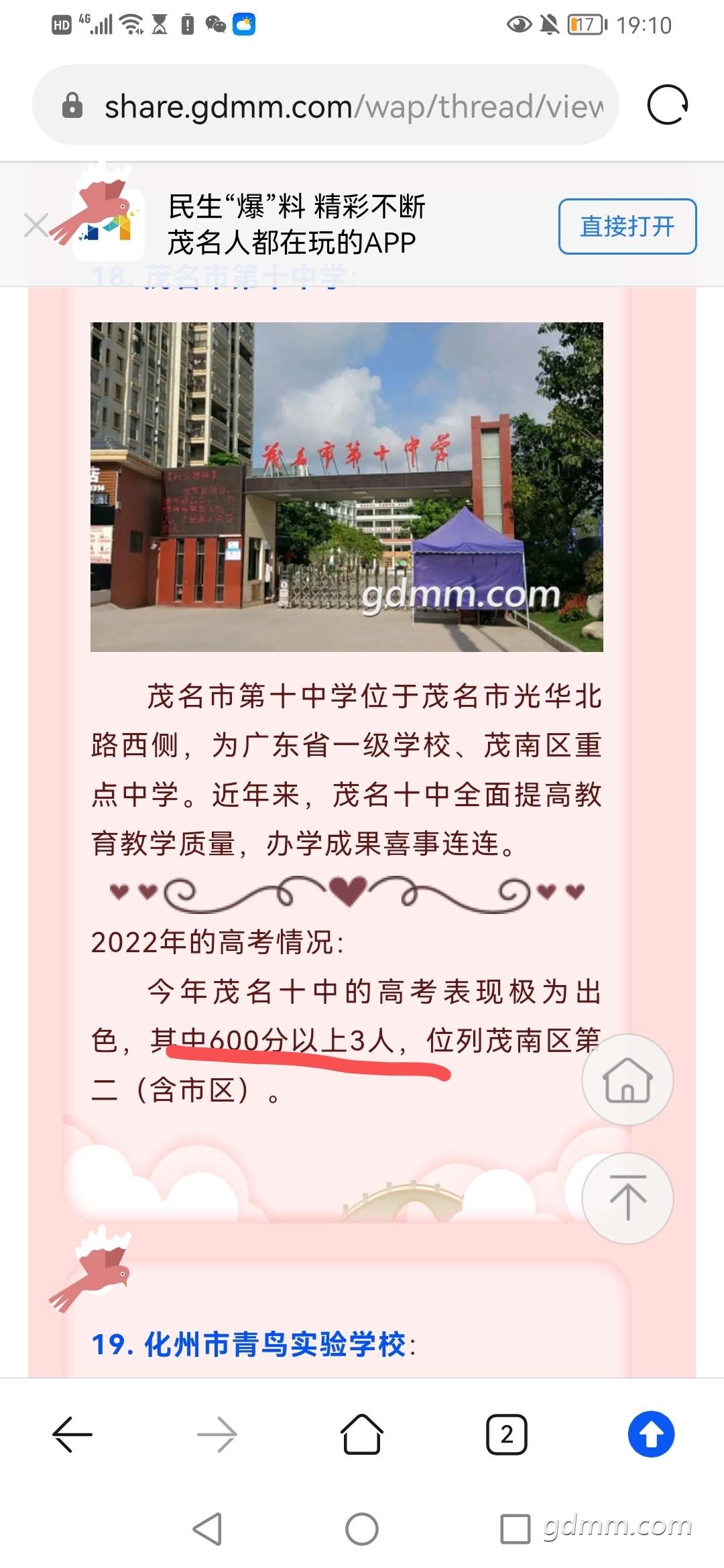Reload the current page
Viewport: 724px width, 1568px height.
[667, 105]
